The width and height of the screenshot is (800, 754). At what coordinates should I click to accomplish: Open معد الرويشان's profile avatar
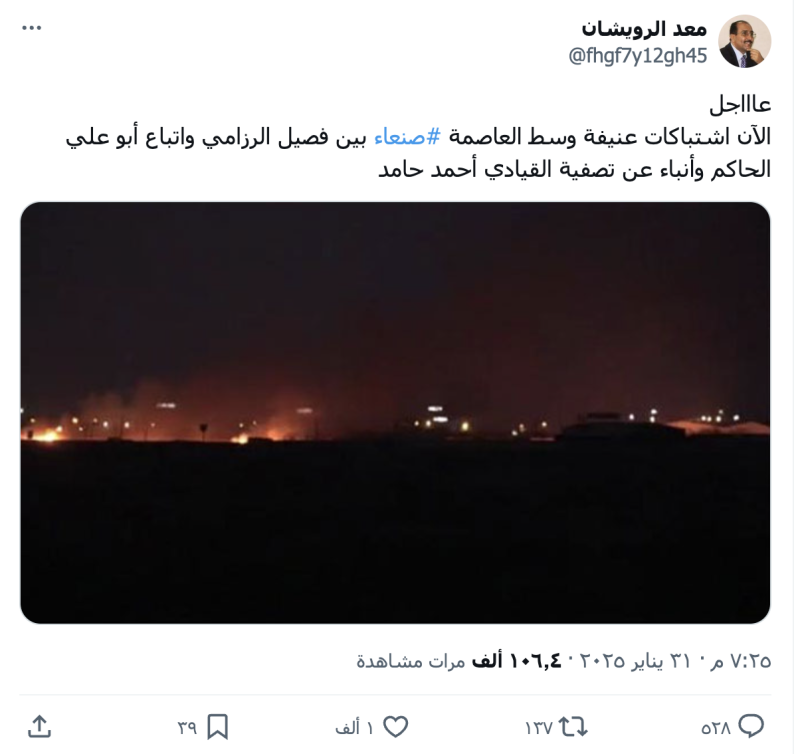click(x=744, y=42)
